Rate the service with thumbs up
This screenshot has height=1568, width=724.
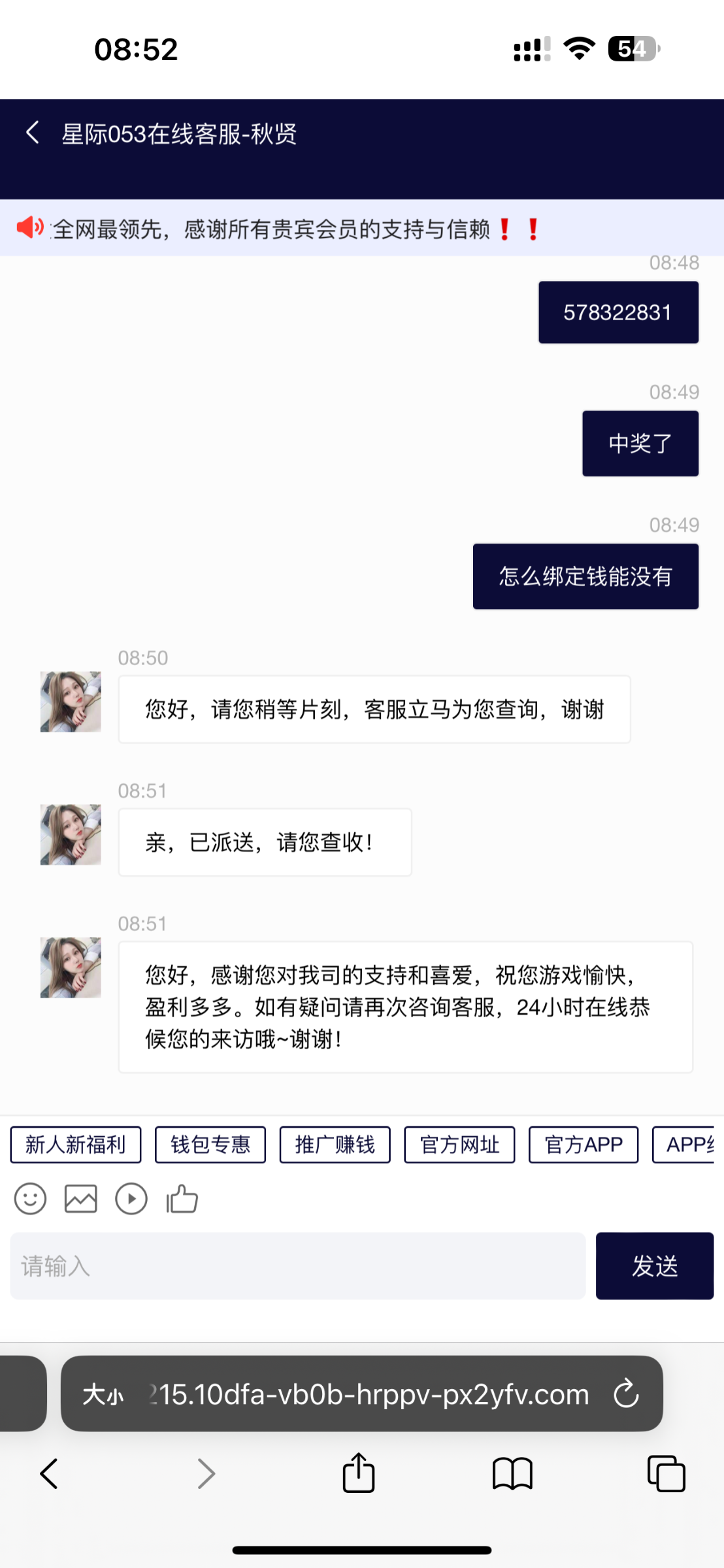pyautogui.click(x=182, y=1199)
